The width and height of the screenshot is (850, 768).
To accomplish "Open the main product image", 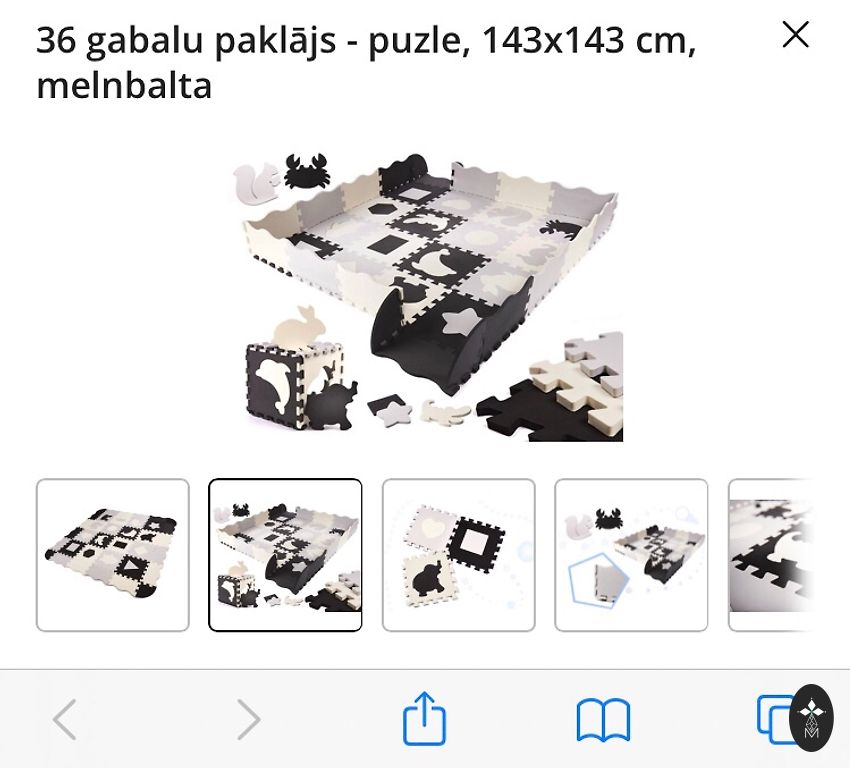I will (x=425, y=297).
